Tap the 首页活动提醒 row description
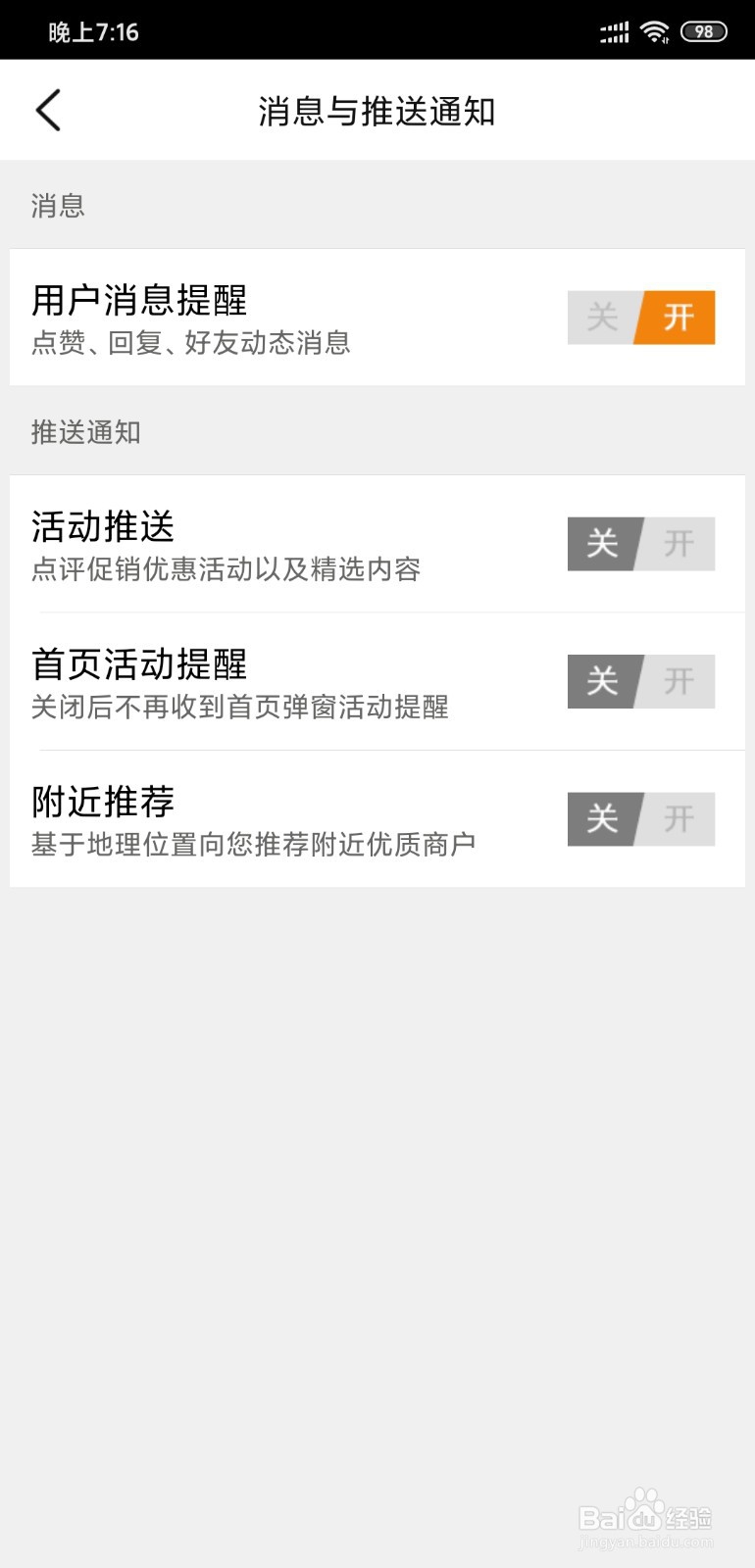Viewport: 755px width, 1568px height. tap(240, 709)
